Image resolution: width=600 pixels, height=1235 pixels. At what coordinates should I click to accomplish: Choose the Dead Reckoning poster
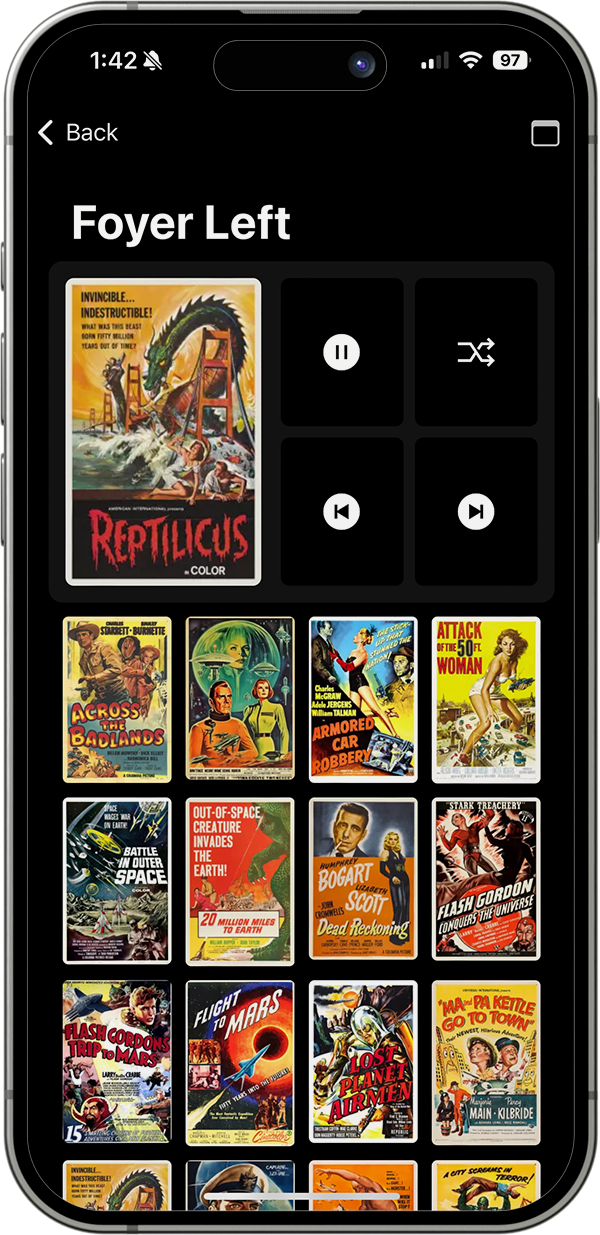pyautogui.click(x=363, y=880)
